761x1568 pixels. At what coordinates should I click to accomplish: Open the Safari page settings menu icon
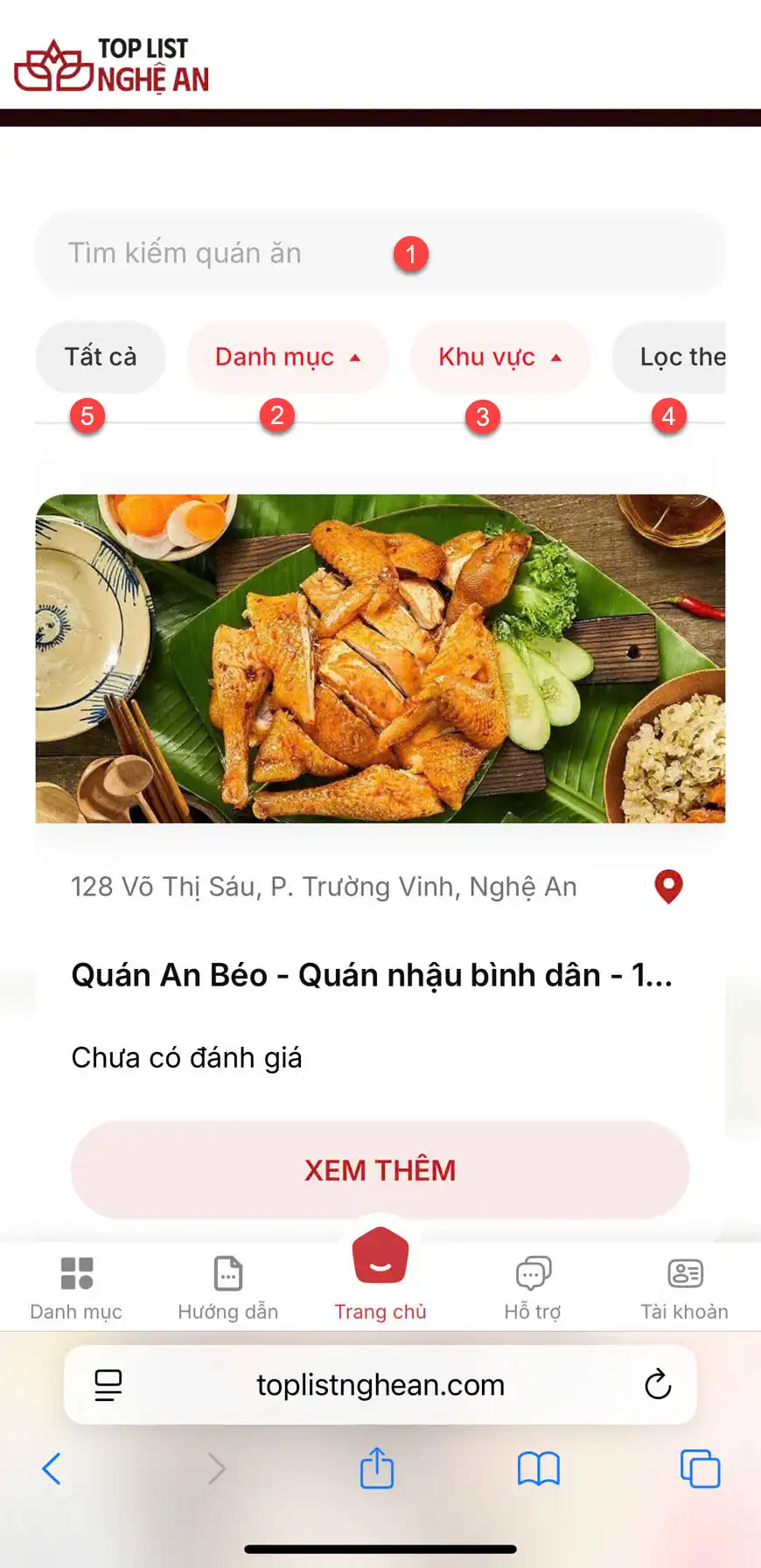[108, 1384]
